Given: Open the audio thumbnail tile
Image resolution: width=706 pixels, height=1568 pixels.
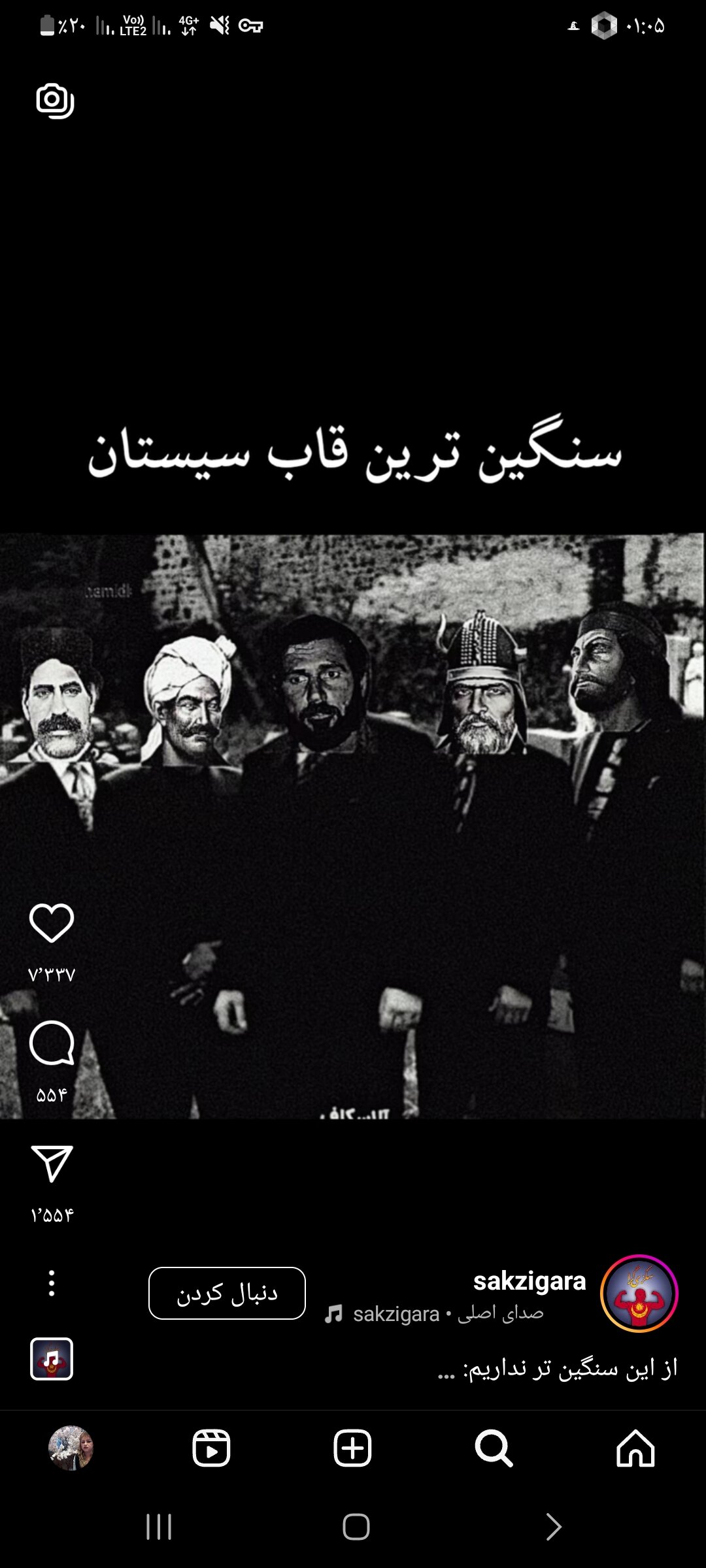Looking at the screenshot, I should 52,1359.
